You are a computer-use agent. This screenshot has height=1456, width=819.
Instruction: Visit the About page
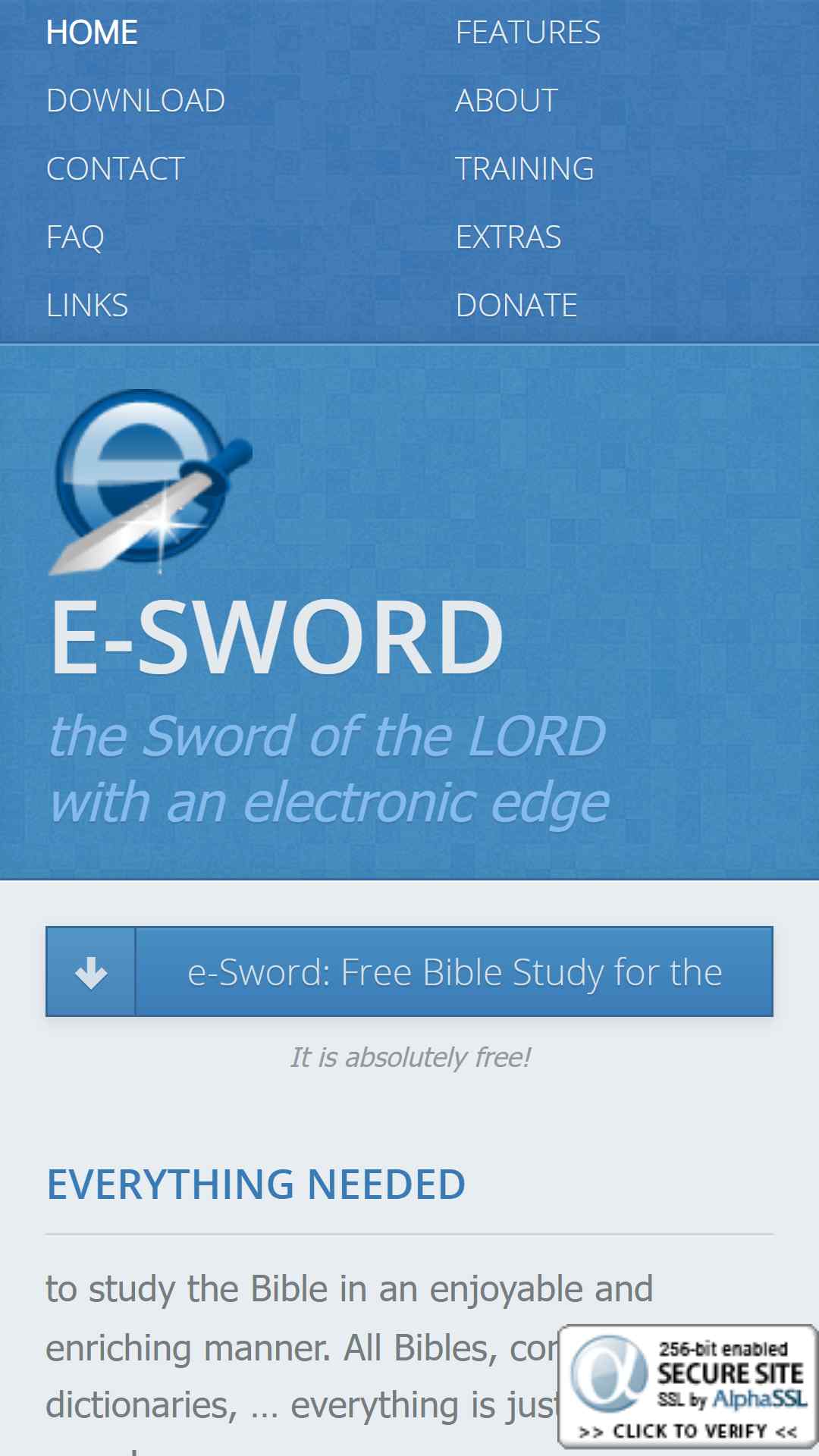[507, 101]
